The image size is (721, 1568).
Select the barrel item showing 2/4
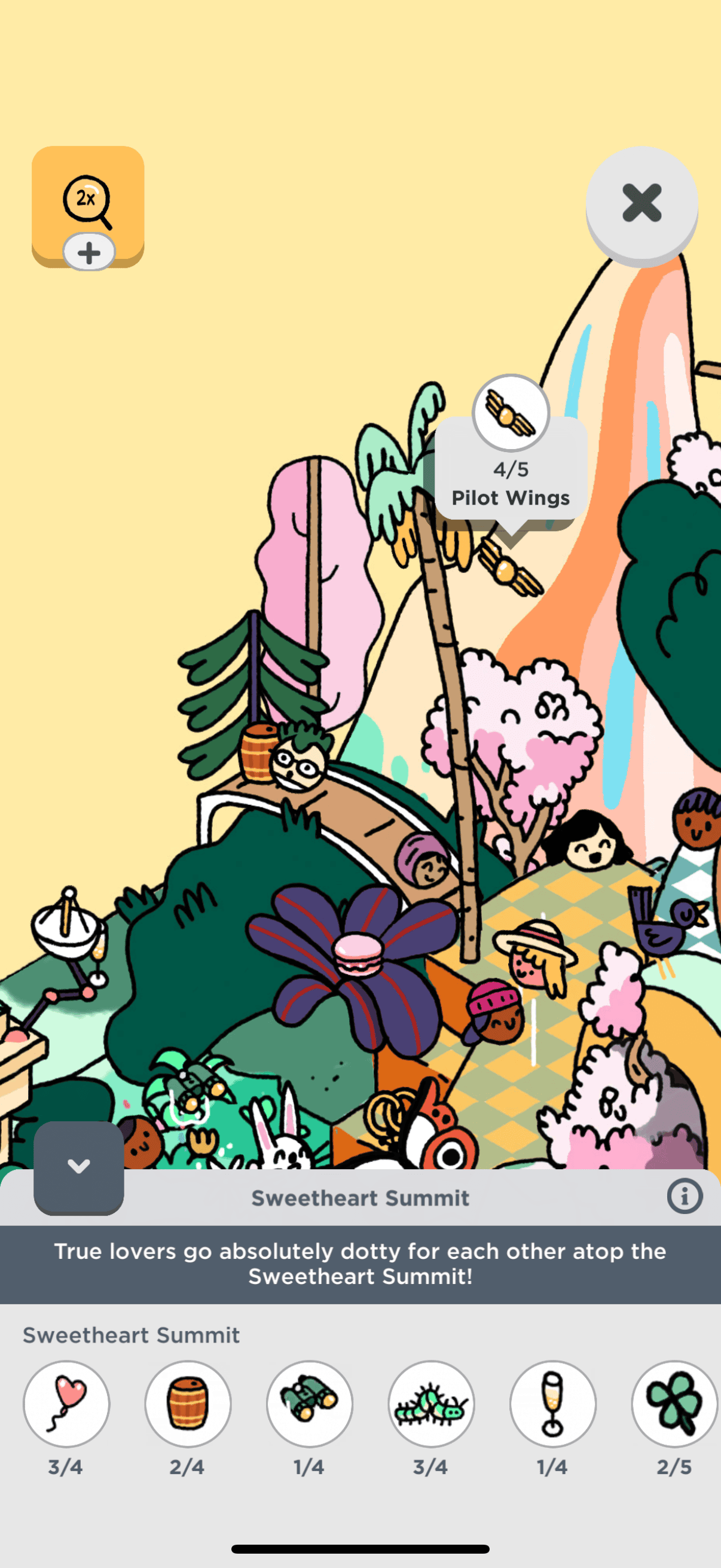pyautogui.click(x=187, y=1403)
